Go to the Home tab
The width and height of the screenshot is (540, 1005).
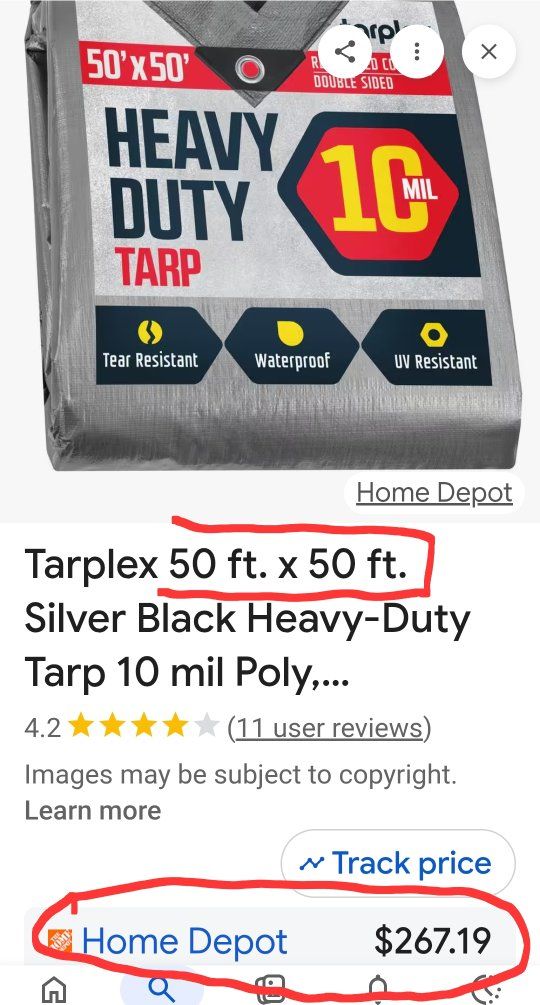(x=54, y=988)
